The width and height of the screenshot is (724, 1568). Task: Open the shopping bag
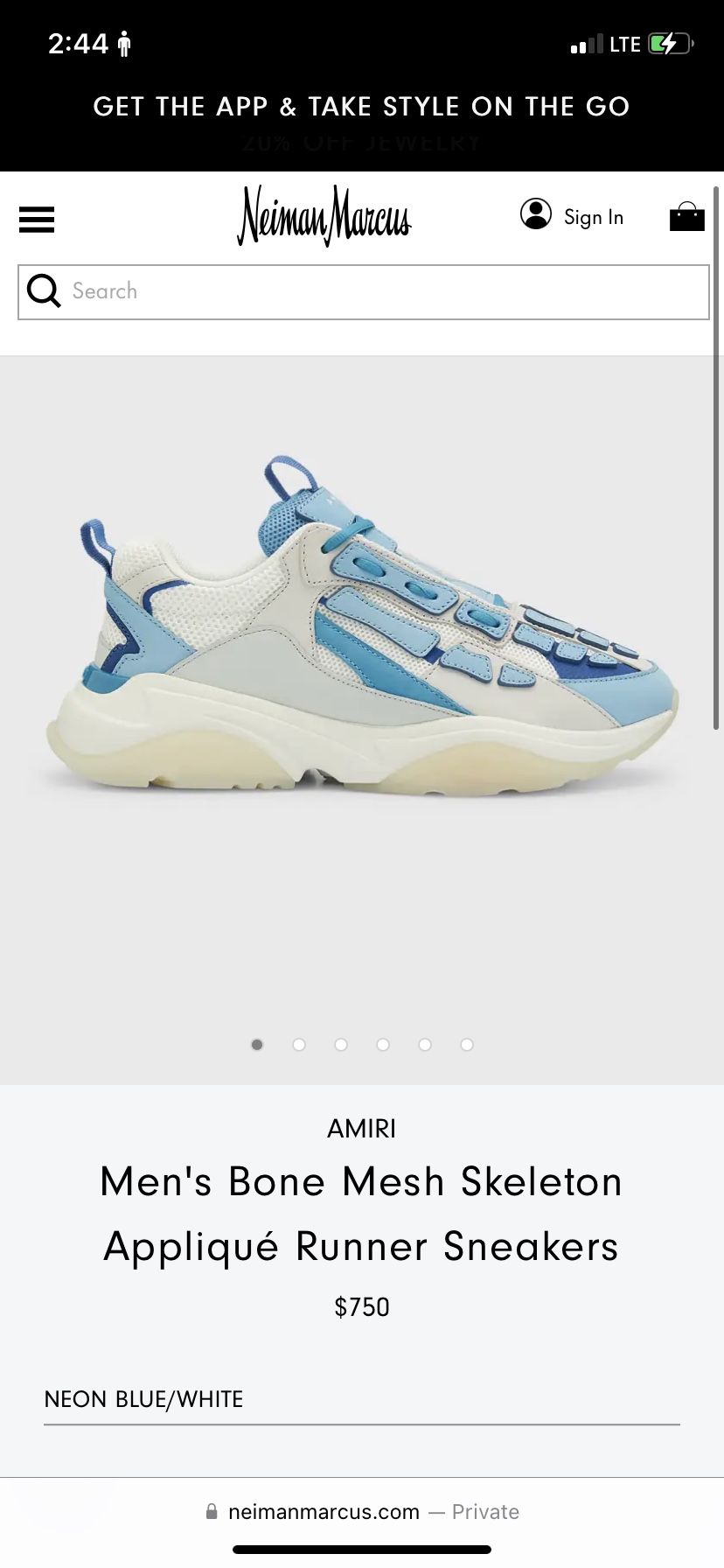[686, 216]
